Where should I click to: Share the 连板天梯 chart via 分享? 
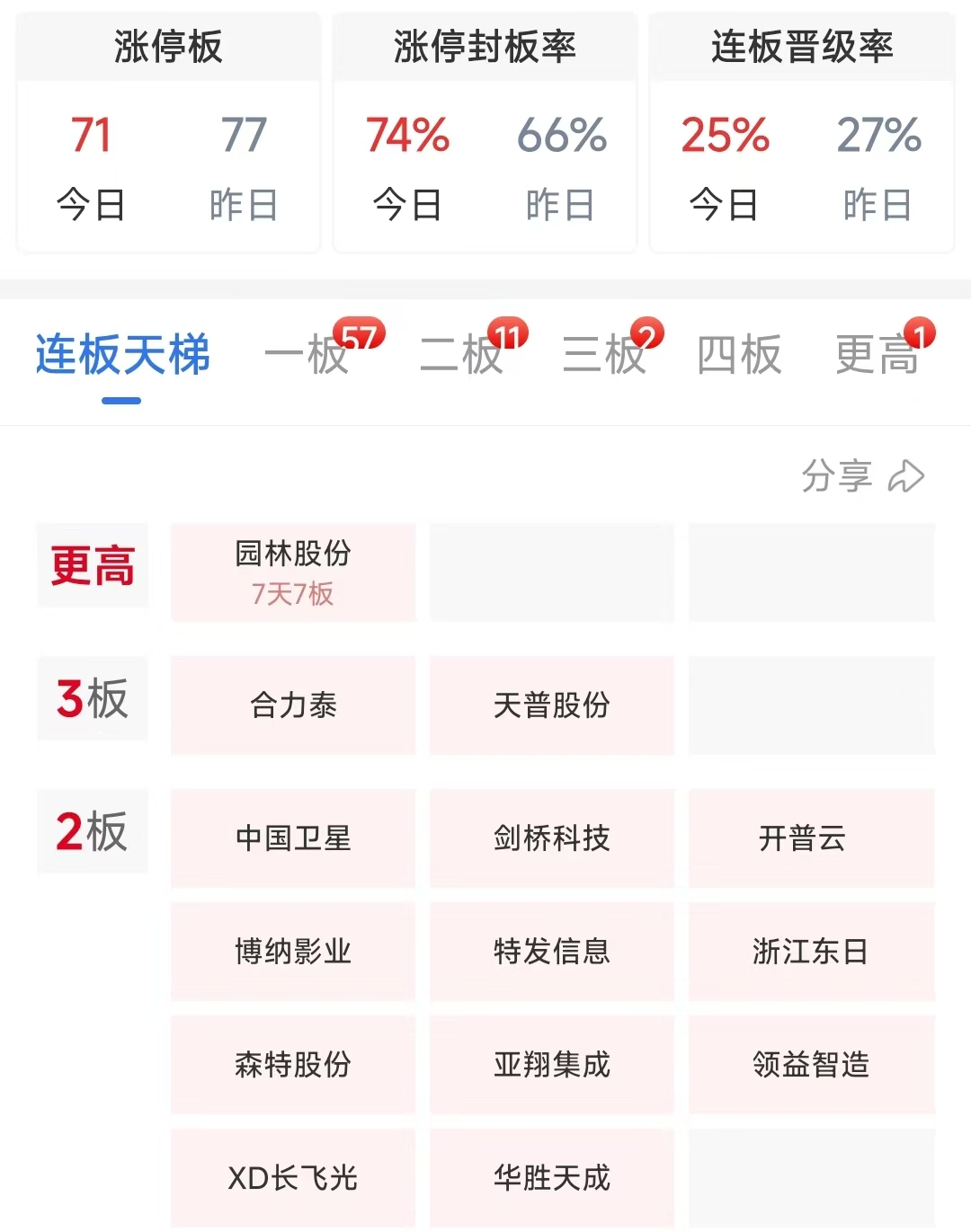tap(862, 476)
